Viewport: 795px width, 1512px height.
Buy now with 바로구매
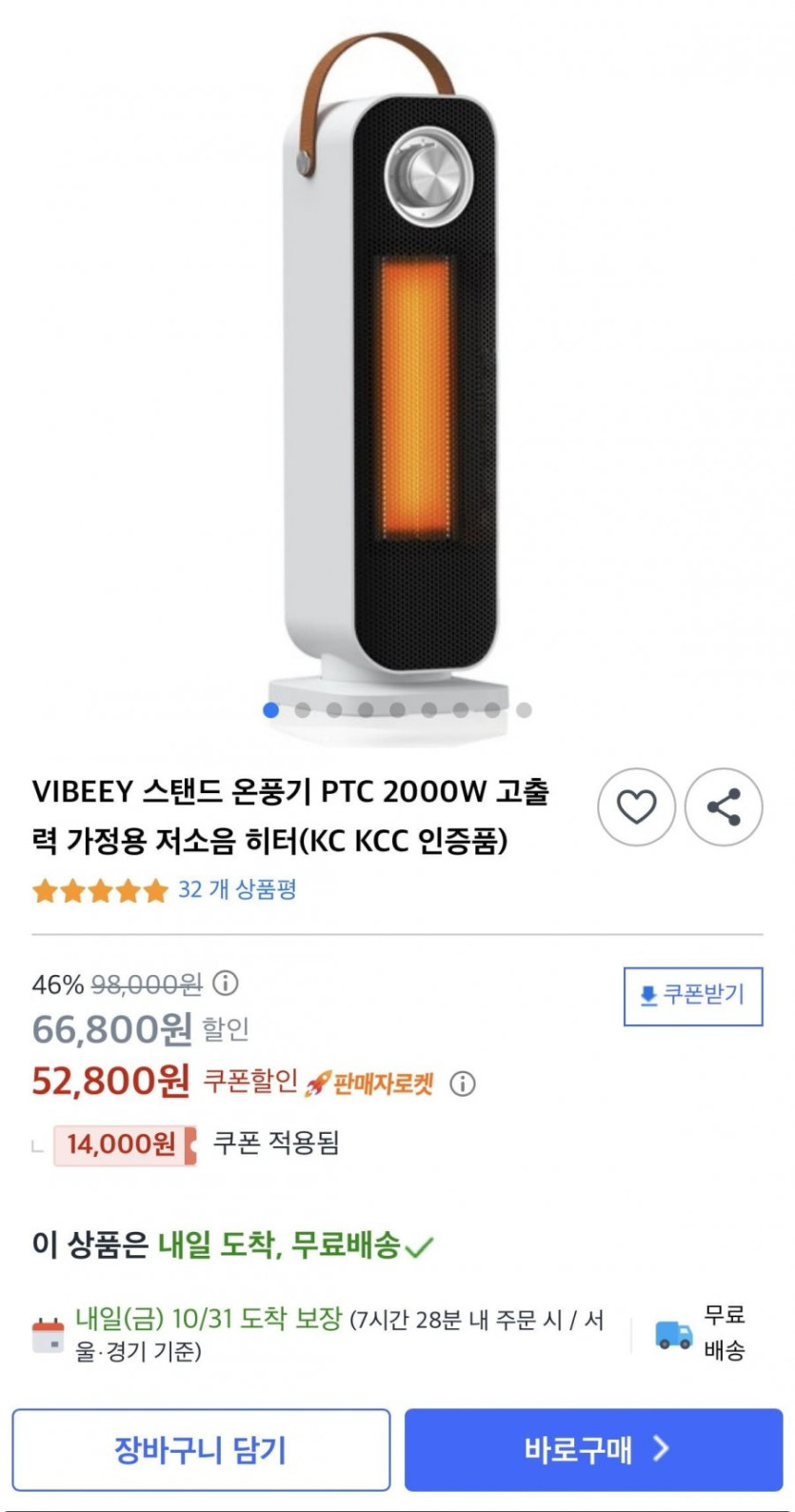pyautogui.click(x=593, y=1449)
